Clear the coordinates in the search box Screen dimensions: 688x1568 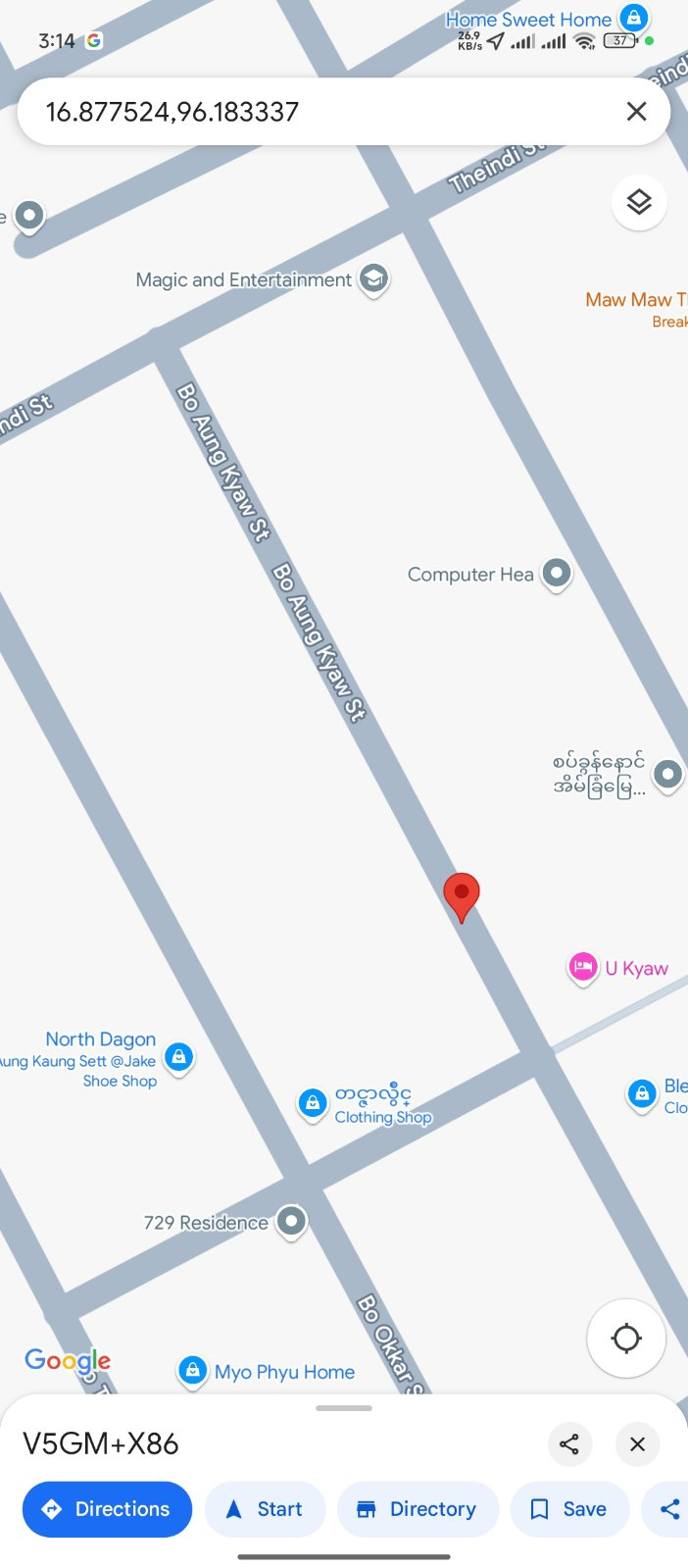click(636, 112)
